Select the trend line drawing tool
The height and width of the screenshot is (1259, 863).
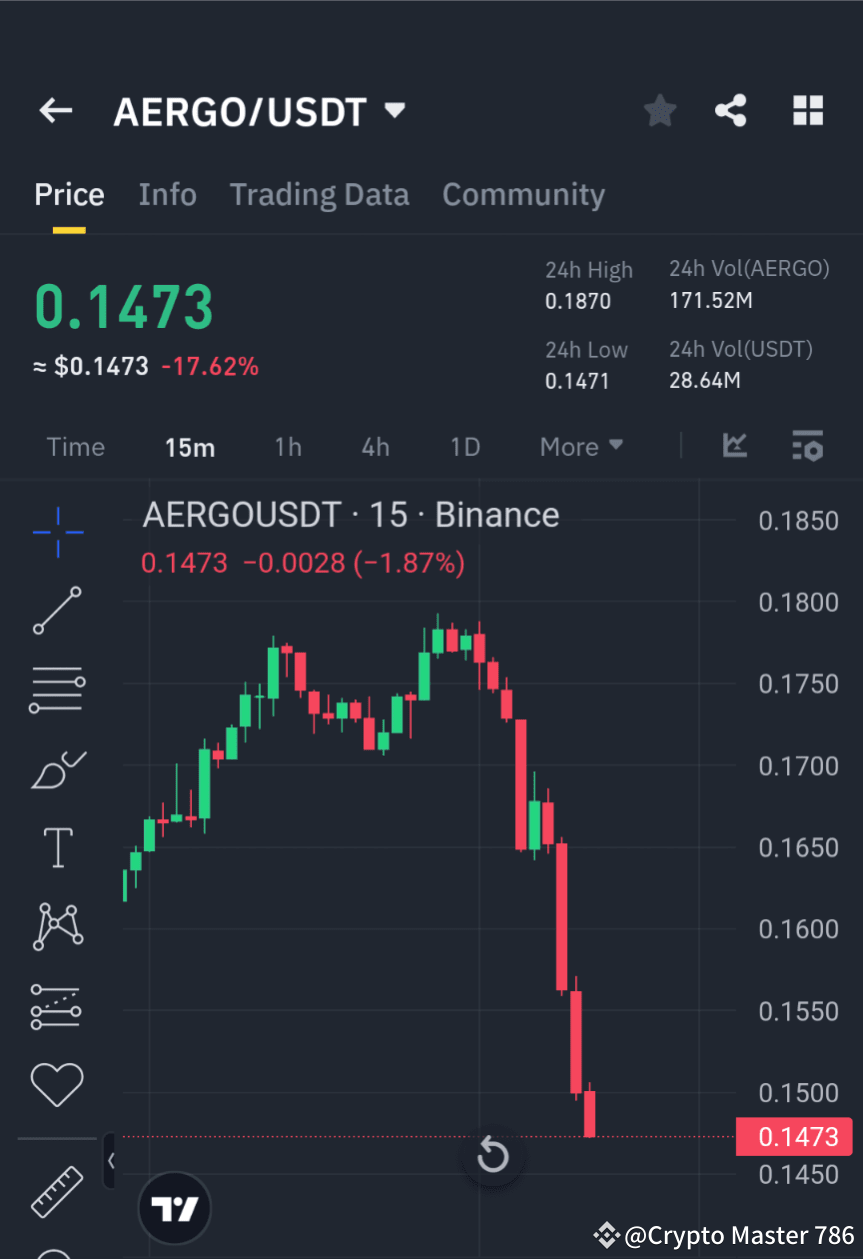point(57,610)
